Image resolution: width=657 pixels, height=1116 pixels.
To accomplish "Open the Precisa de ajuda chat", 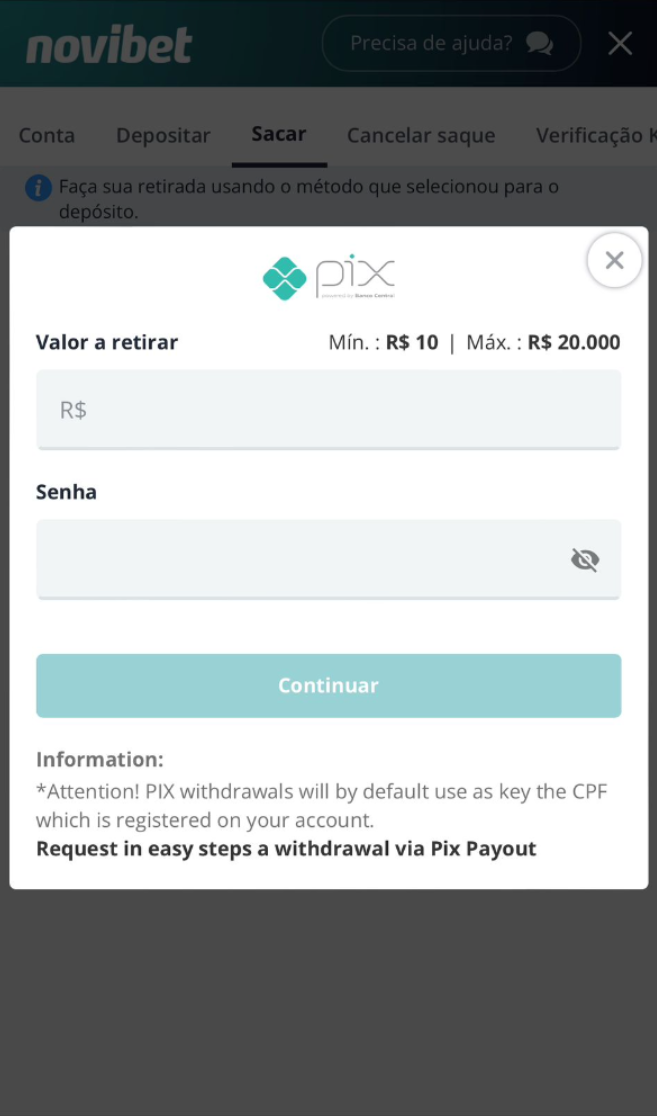I will click(x=451, y=43).
